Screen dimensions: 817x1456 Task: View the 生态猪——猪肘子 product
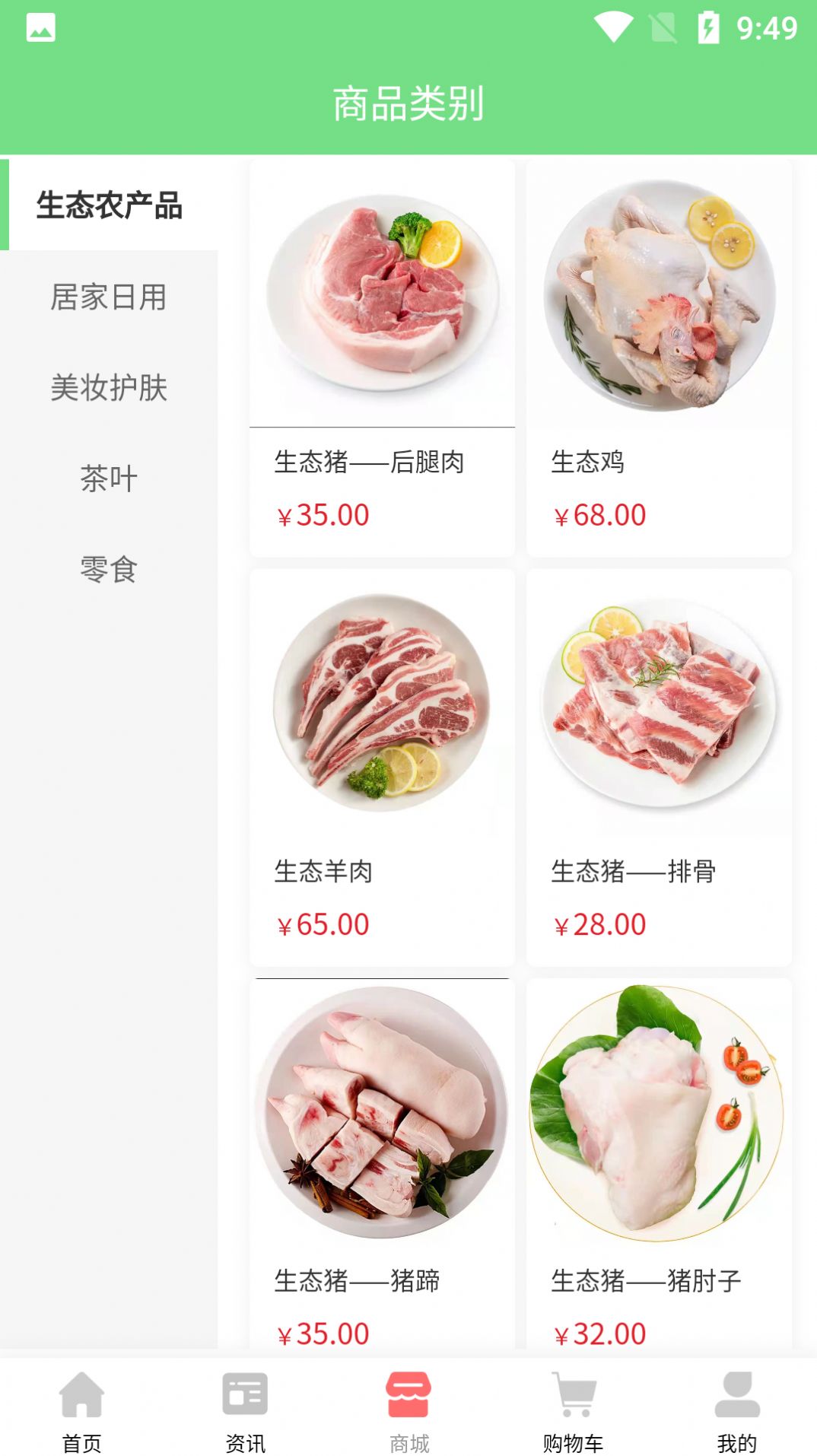pyautogui.click(x=659, y=1164)
